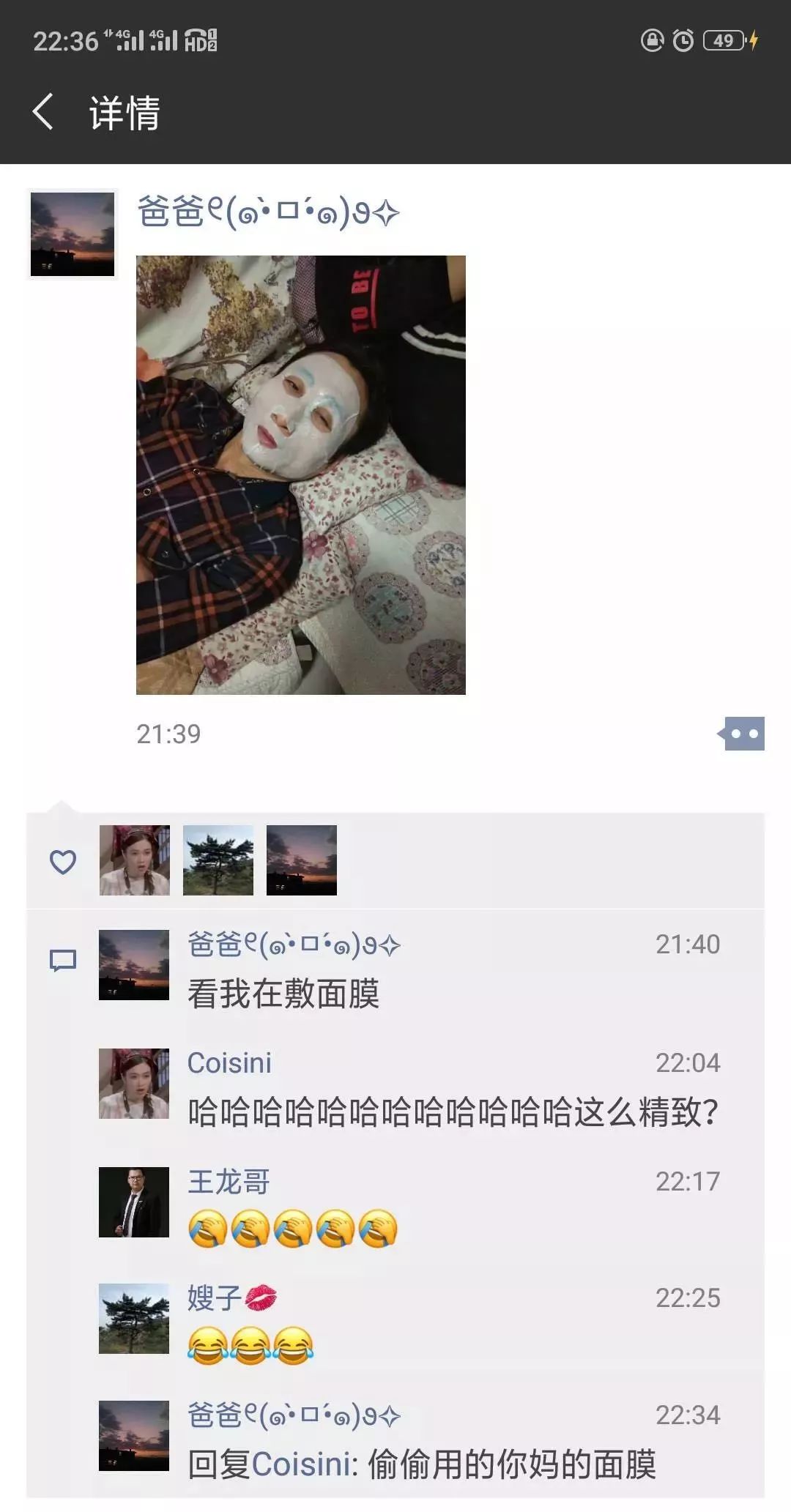
Task: Select the 22:34 reply to Coisini comment
Action: pos(421,1464)
